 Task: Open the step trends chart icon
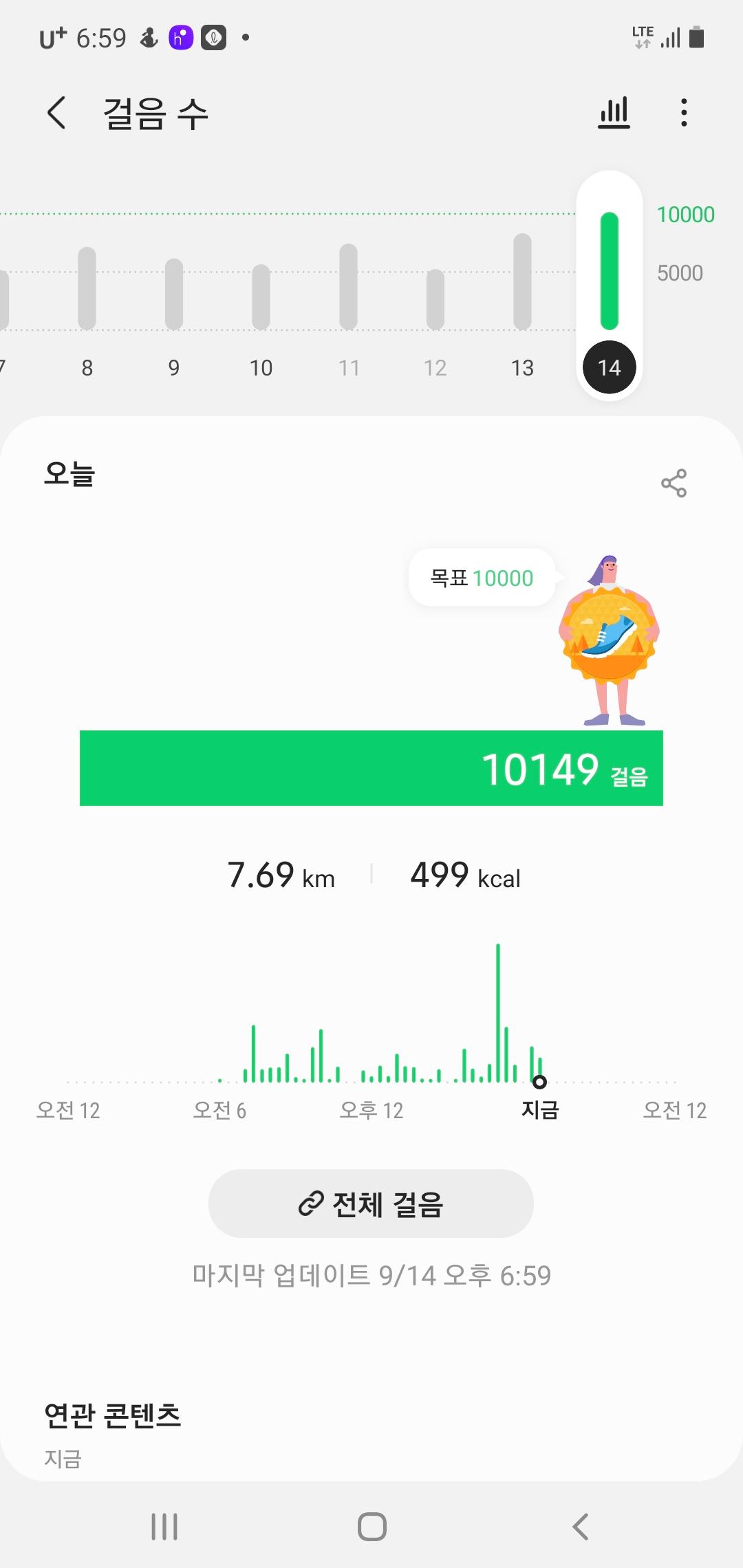[614, 113]
